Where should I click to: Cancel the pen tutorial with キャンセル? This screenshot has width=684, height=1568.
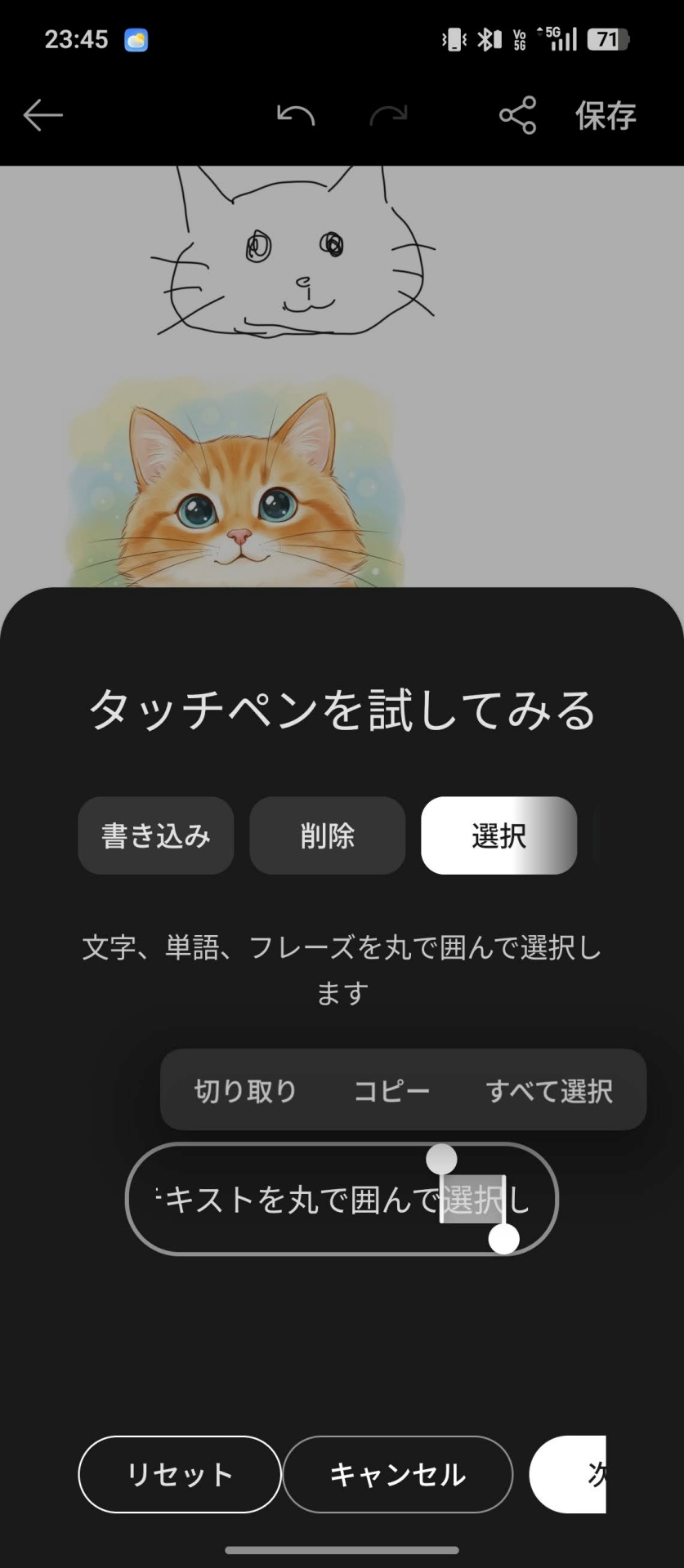[x=398, y=1474]
